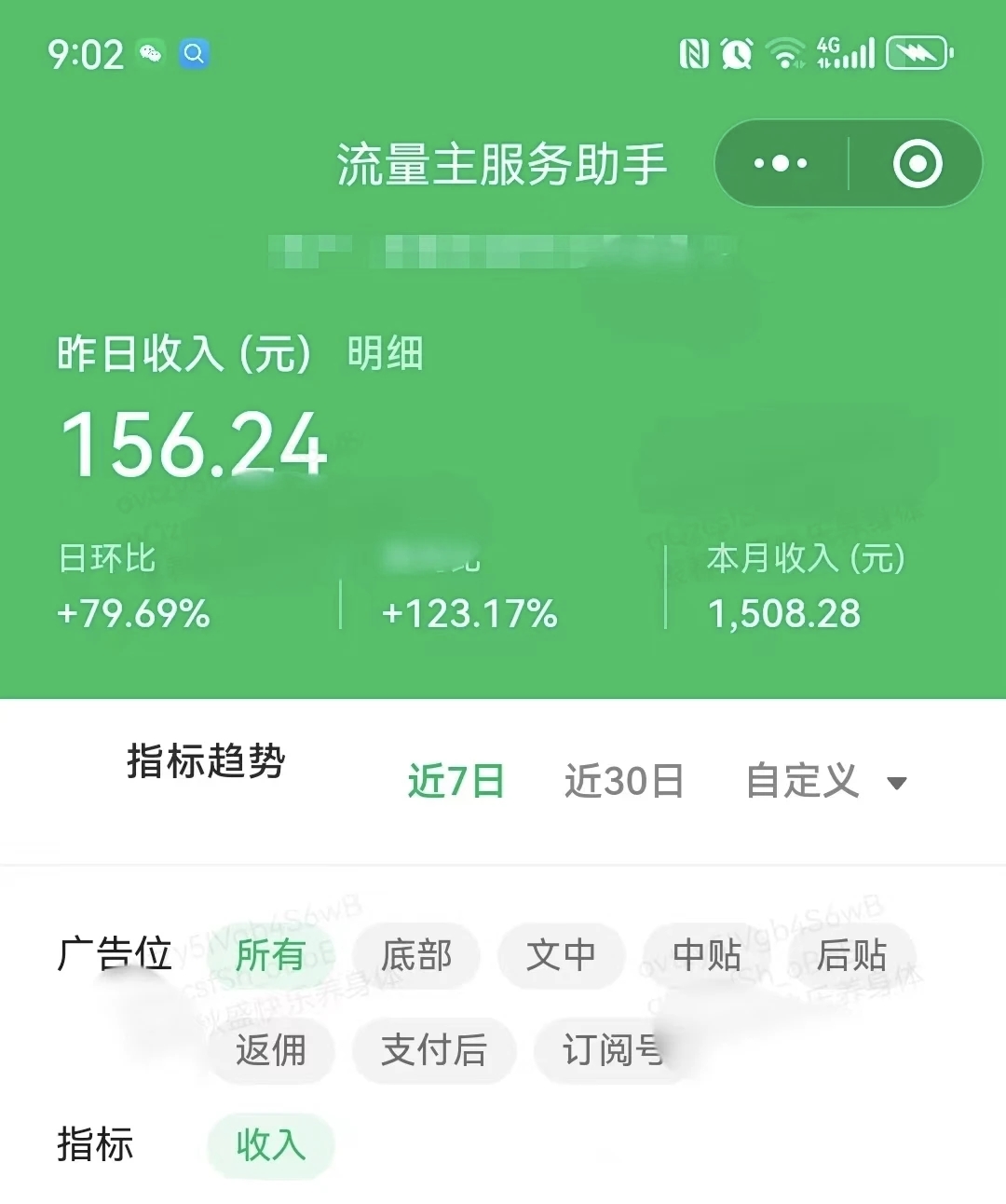Viewport: 1006px width, 1204px height.
Task: Tap the NFC status bar icon
Action: (695, 53)
